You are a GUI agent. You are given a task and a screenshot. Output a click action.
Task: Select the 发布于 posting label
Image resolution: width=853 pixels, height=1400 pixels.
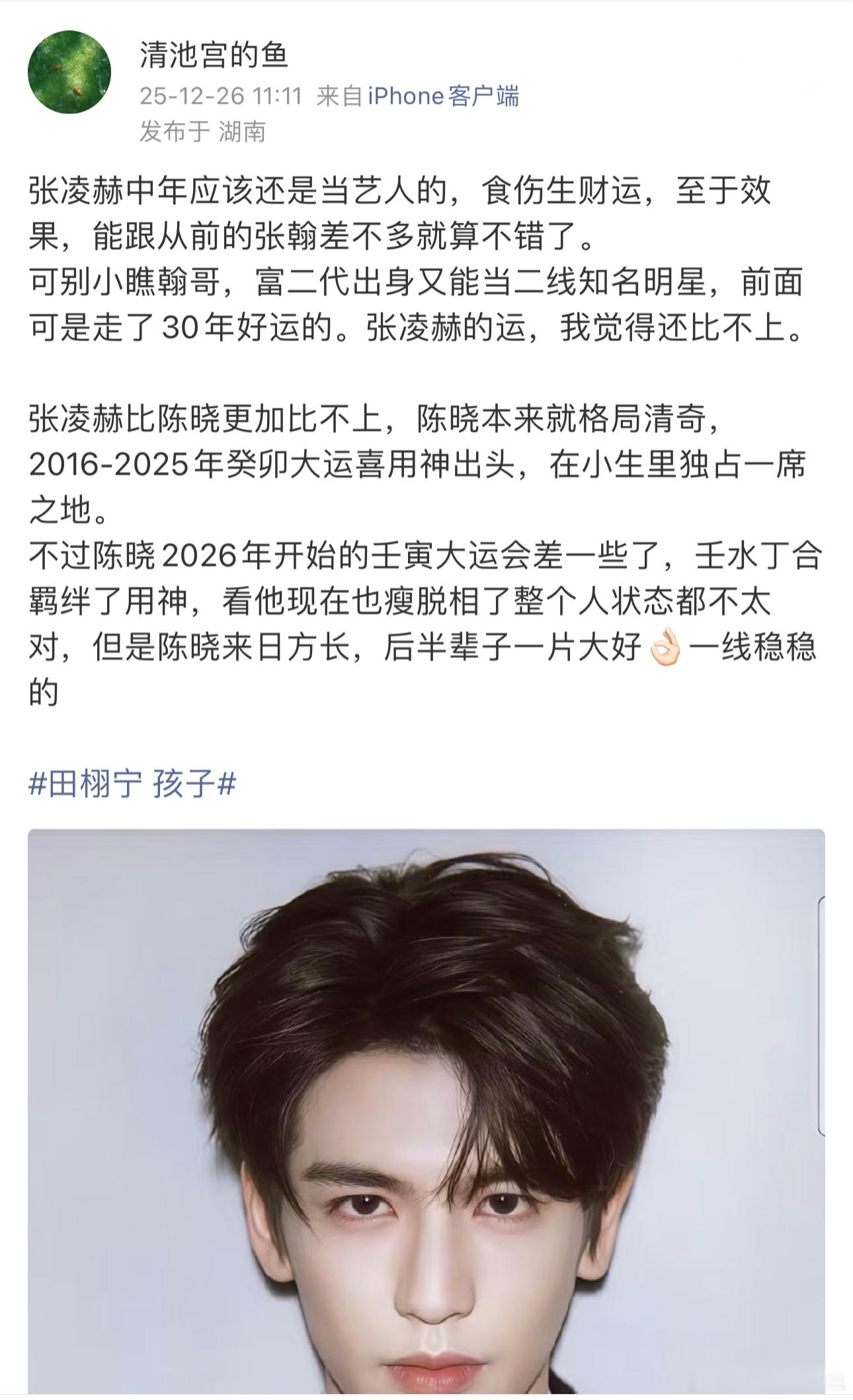pos(175,132)
